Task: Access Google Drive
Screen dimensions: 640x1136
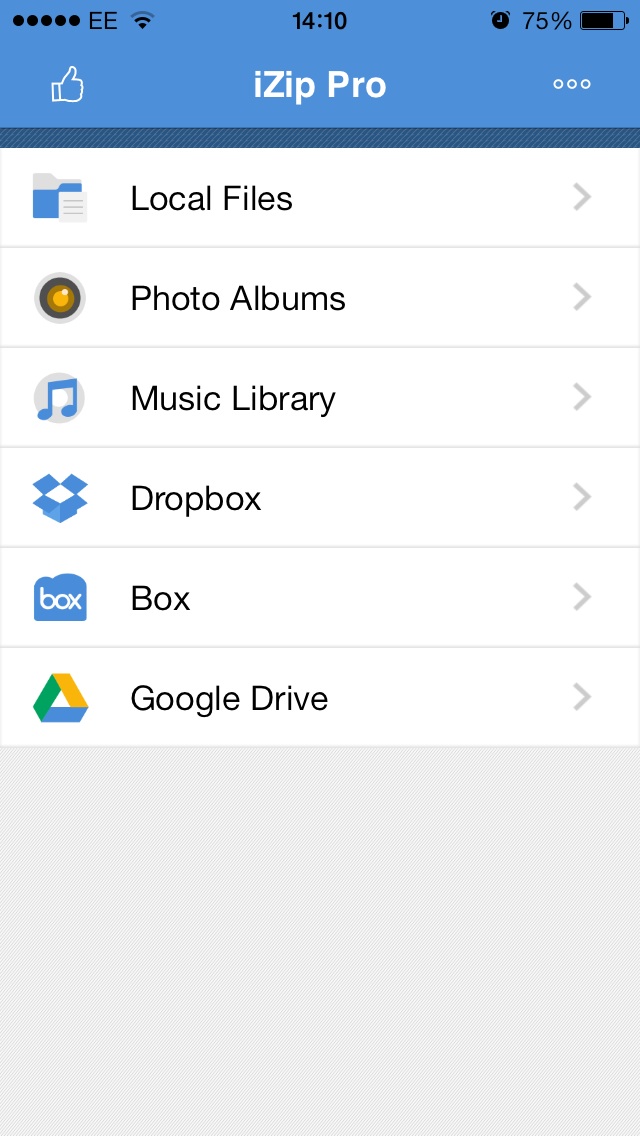Action: point(320,698)
